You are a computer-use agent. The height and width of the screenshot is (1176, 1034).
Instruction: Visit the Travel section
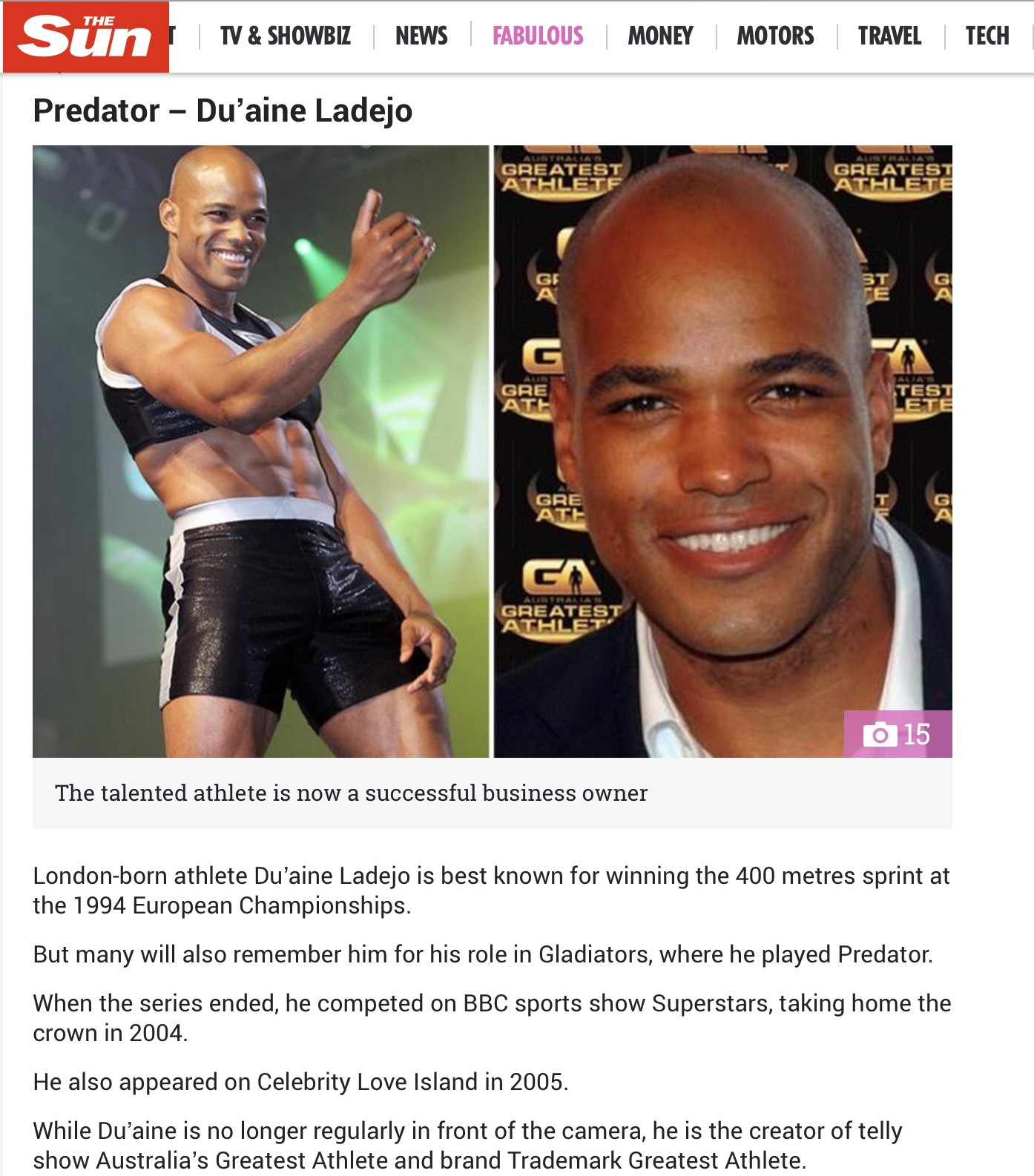pos(889,36)
